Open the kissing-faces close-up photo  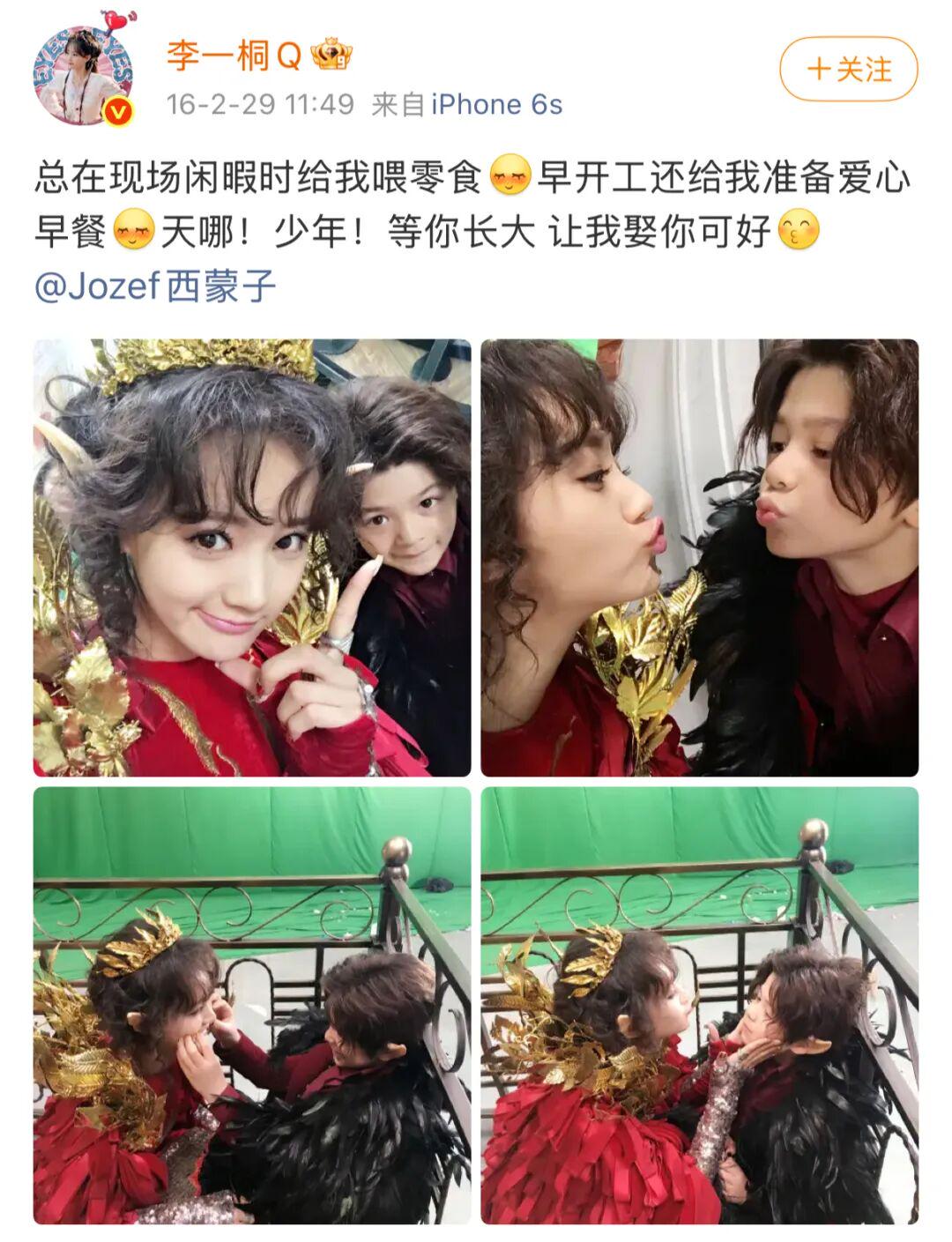(x=699, y=557)
